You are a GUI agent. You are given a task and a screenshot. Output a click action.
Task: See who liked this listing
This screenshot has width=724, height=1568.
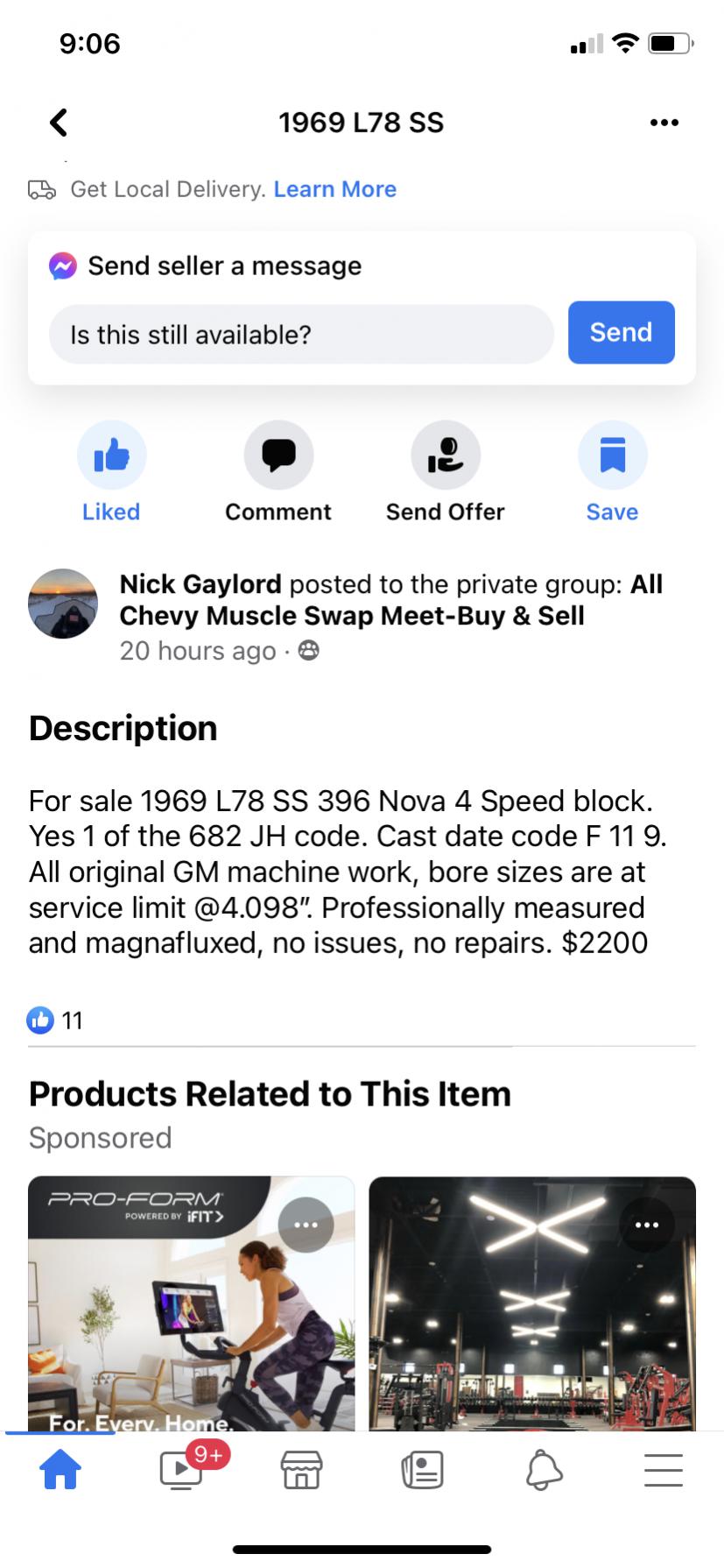click(55, 1020)
